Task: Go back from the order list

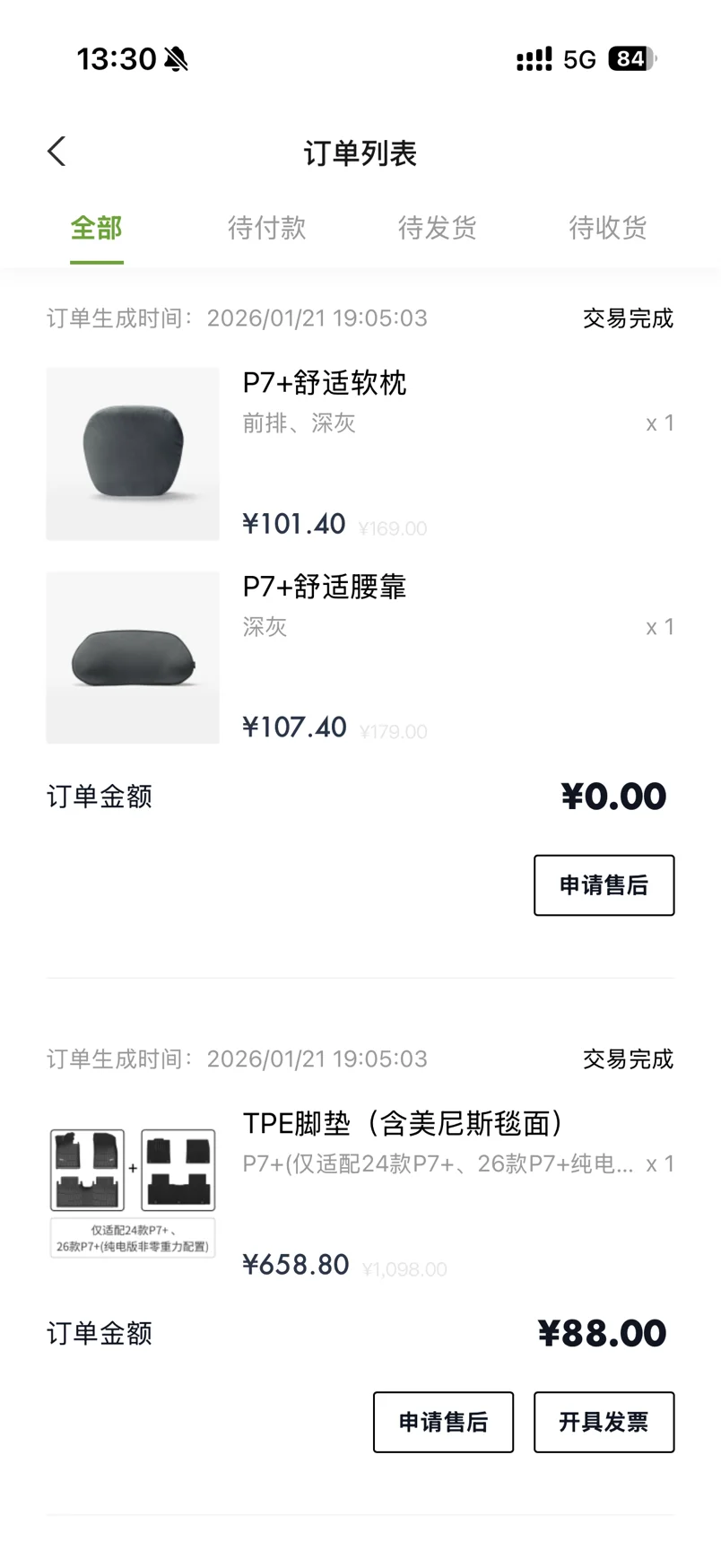Action: 57,152
